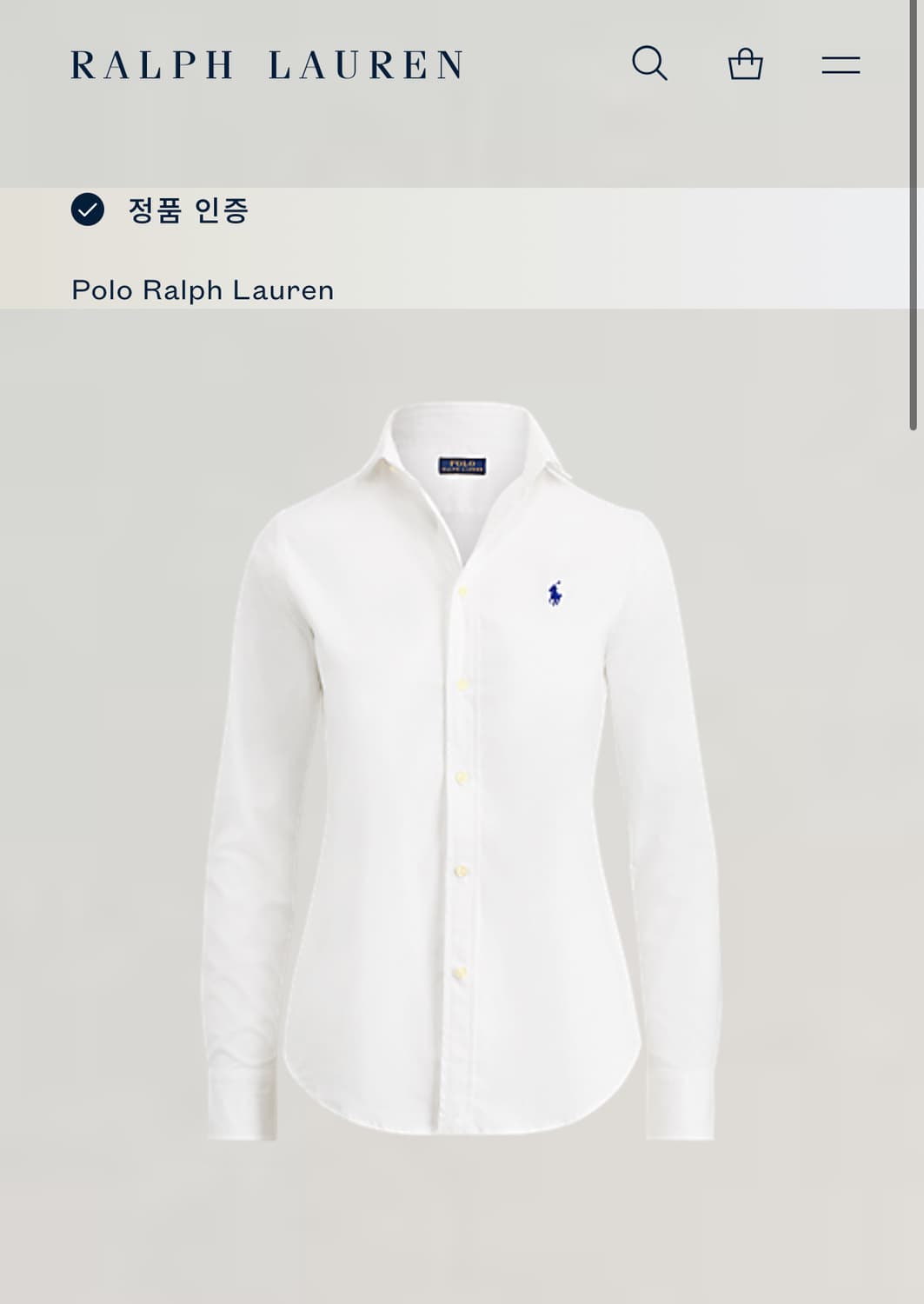Select the magnifying glass in the header

(649, 64)
